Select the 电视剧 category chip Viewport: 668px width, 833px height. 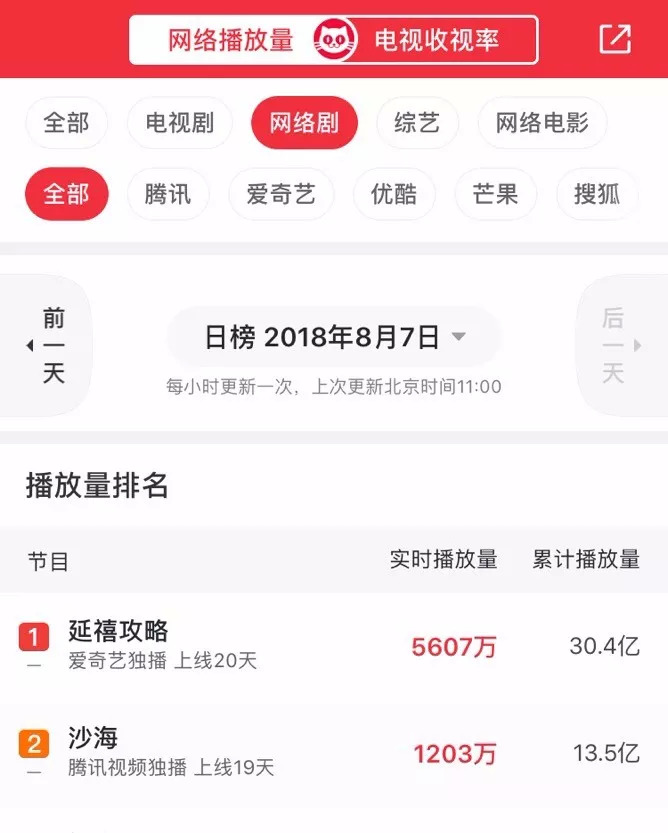179,123
